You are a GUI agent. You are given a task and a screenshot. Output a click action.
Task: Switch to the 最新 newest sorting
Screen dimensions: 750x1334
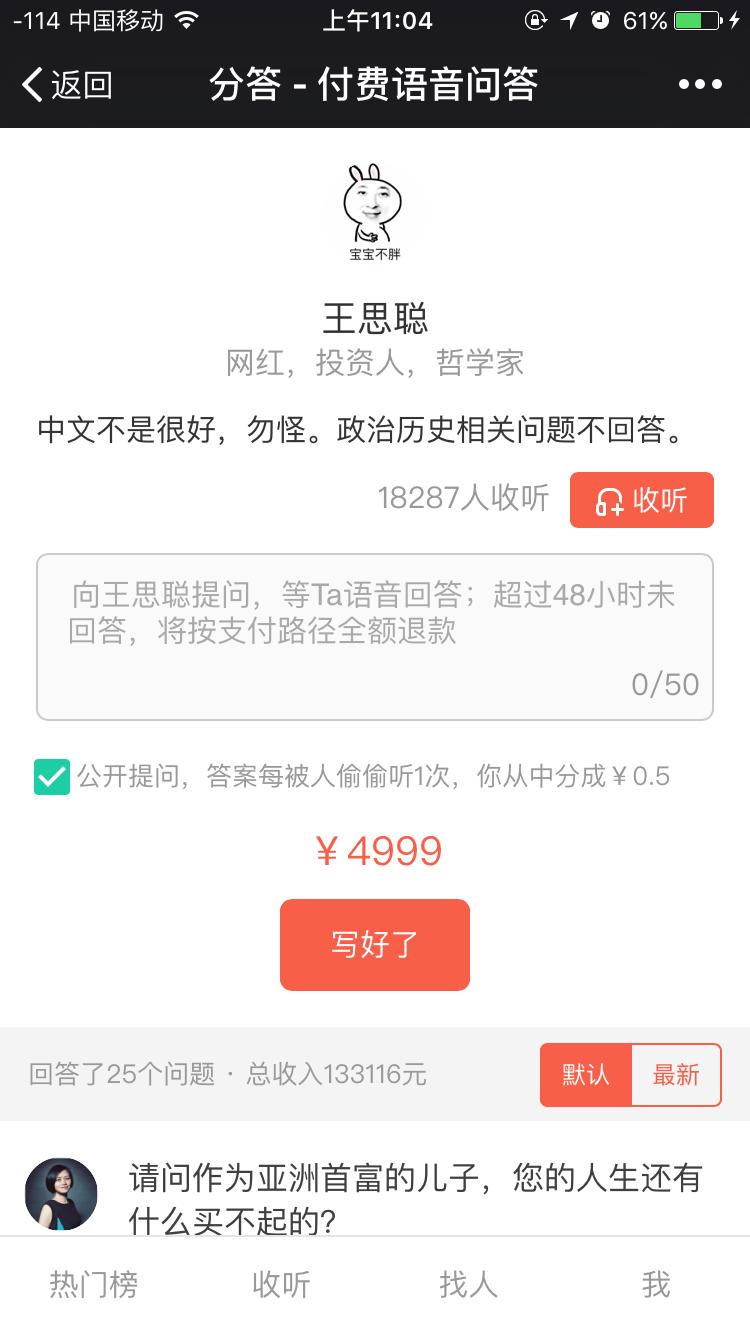[676, 1074]
